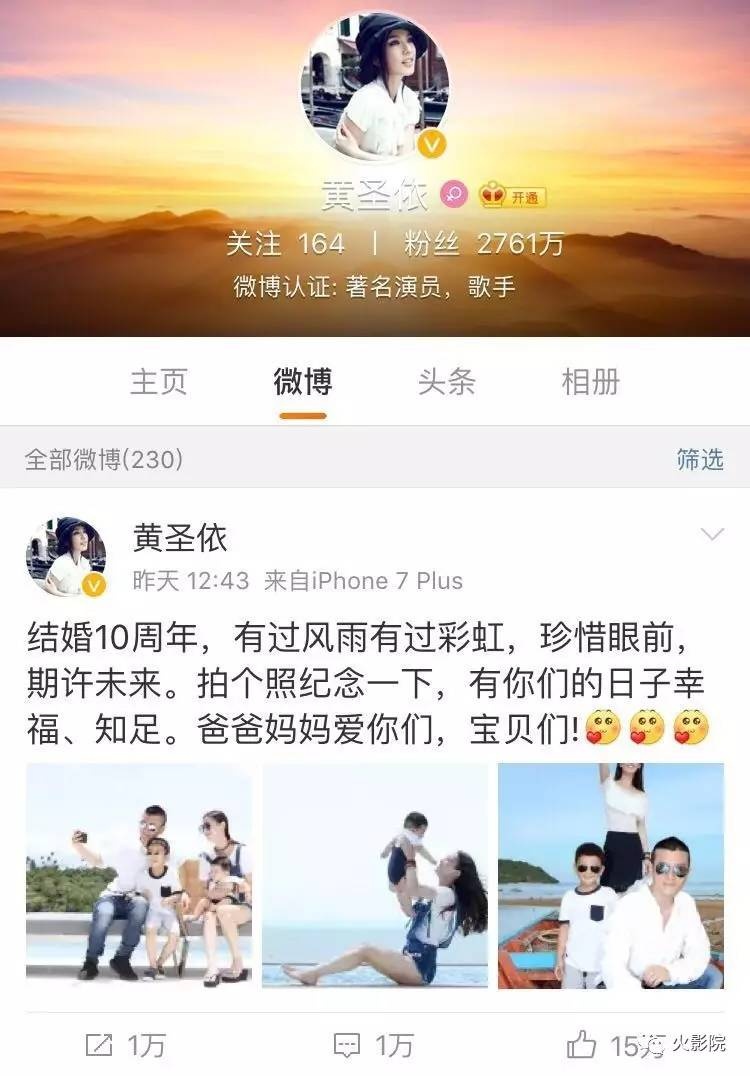Open the 关注 164 following list
Viewport: 750px width, 1076px height.
tap(285, 243)
